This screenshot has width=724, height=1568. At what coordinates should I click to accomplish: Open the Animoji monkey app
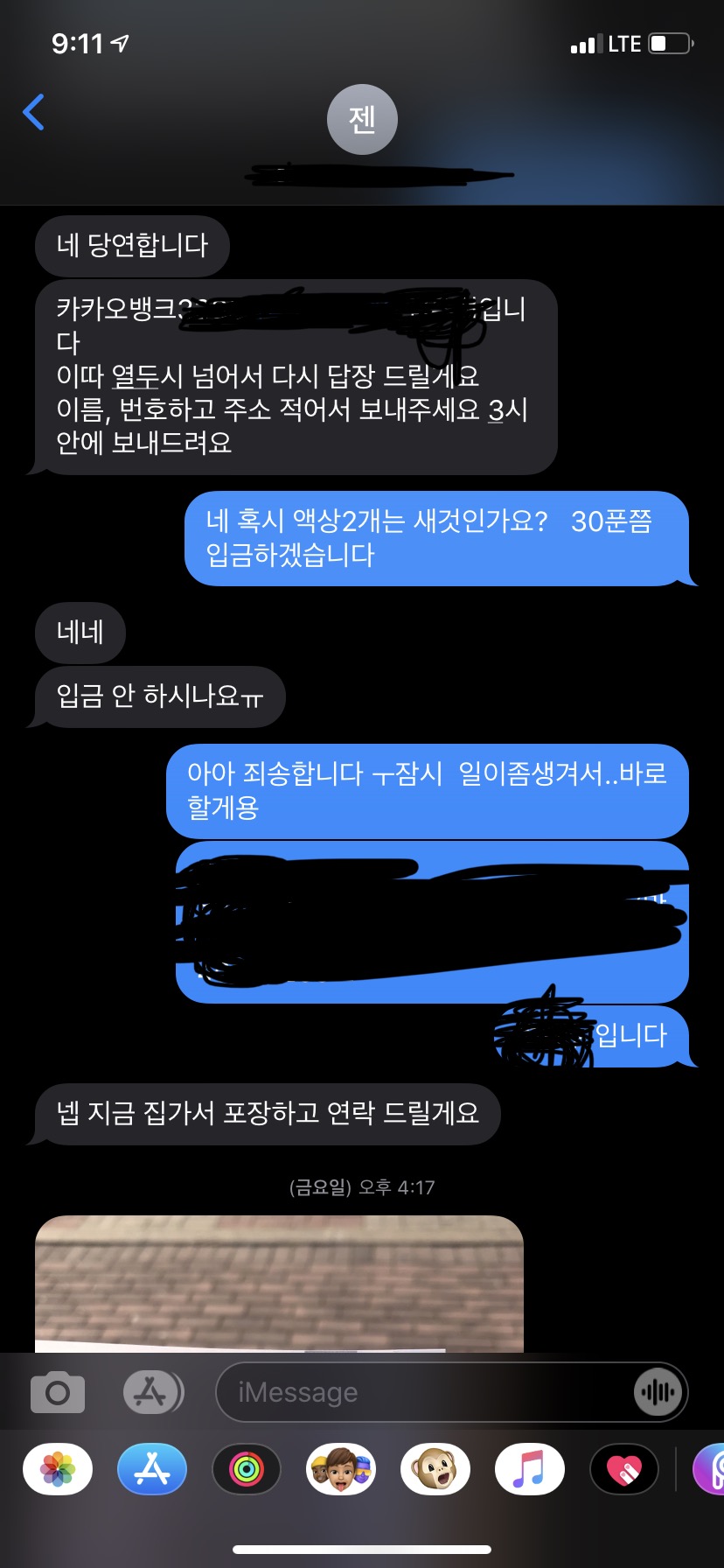(x=435, y=1469)
